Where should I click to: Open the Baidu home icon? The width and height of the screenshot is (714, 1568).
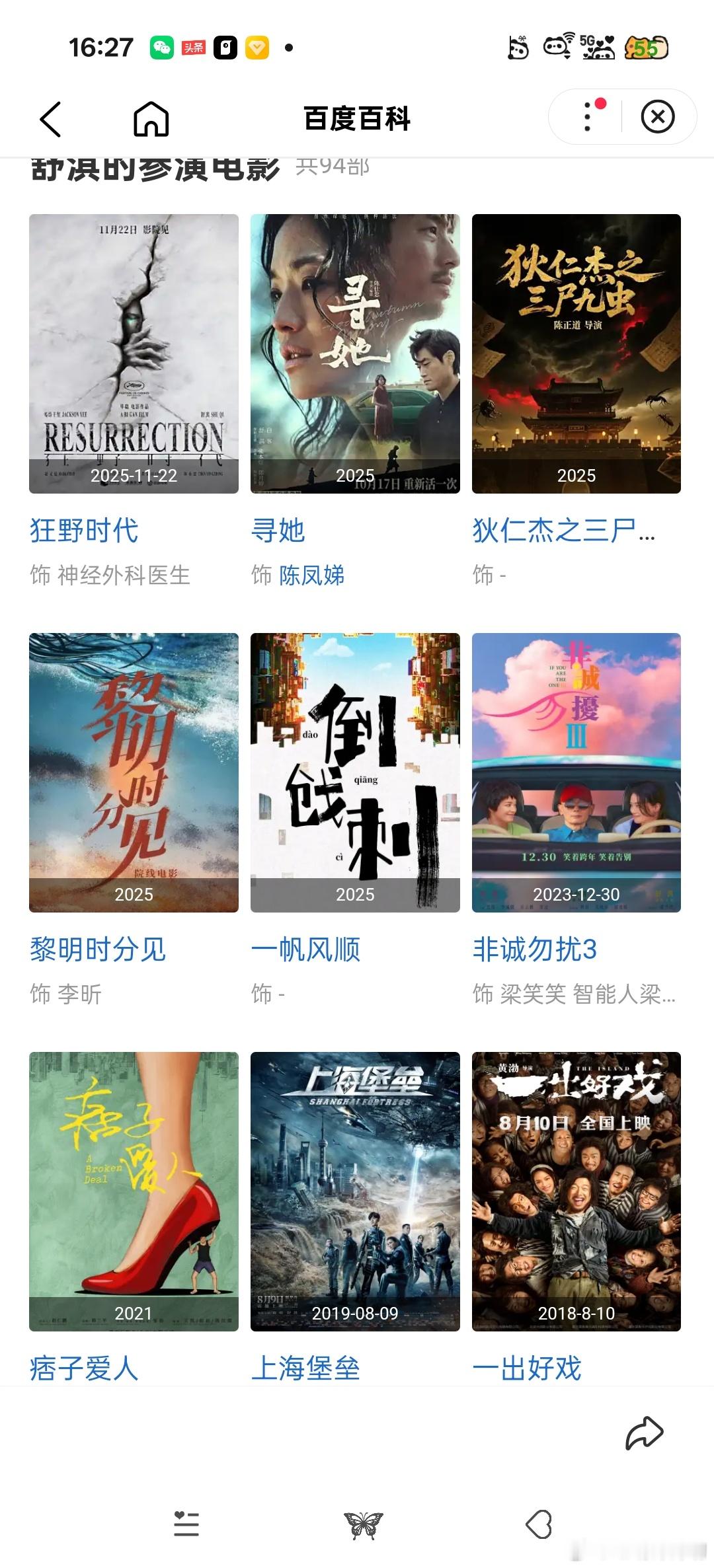151,119
